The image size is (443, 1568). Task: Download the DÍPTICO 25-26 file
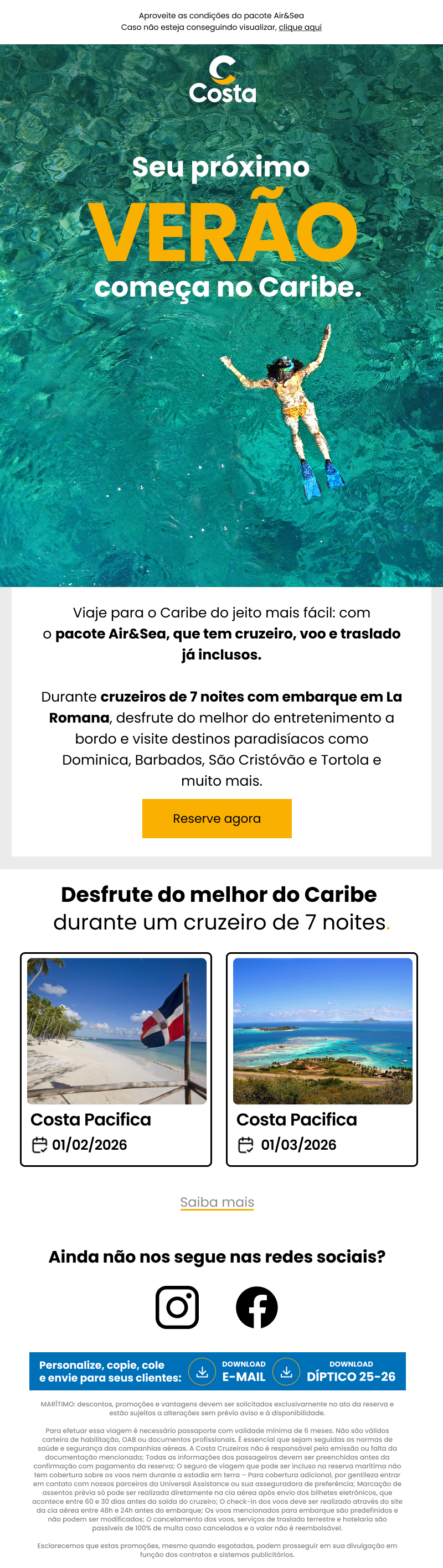(335, 1372)
